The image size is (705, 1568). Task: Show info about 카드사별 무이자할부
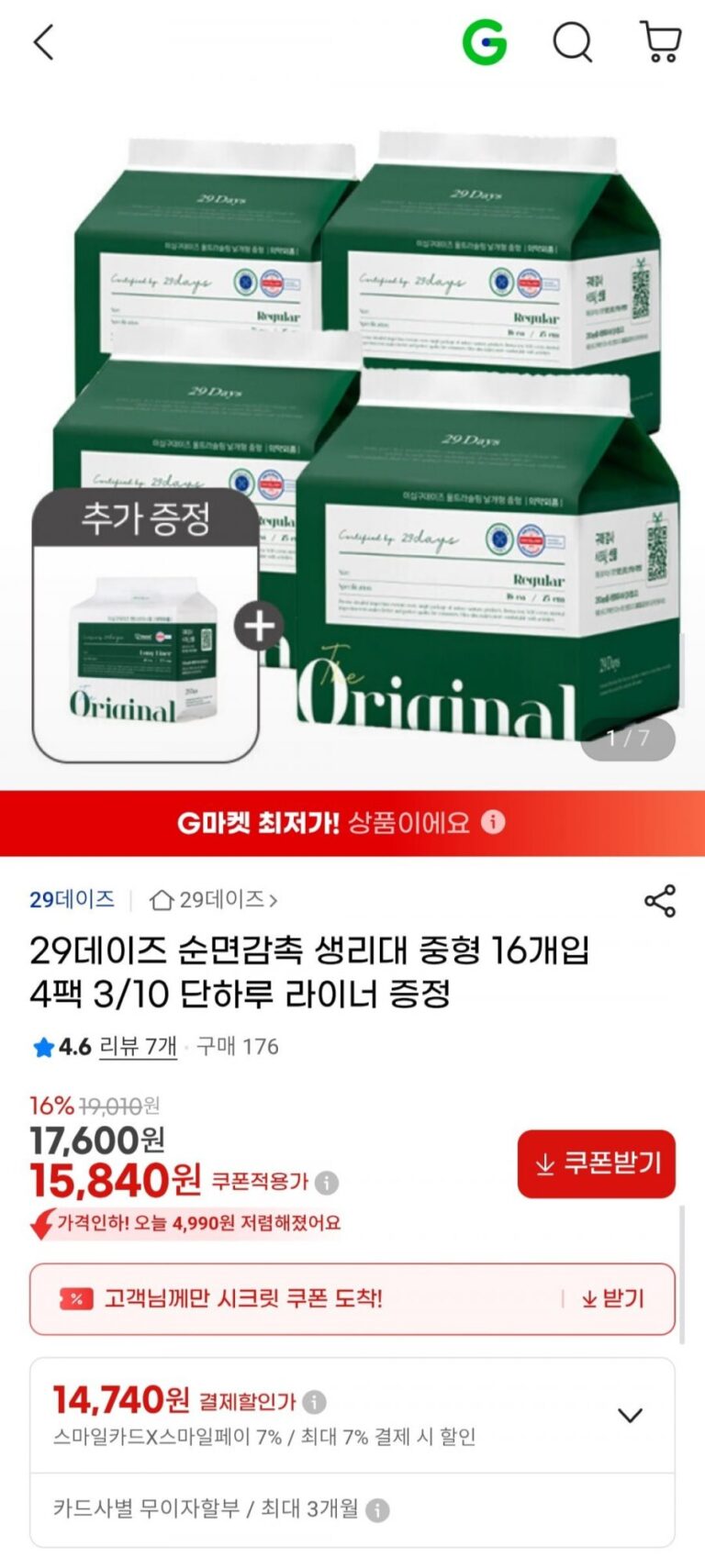tap(378, 1510)
